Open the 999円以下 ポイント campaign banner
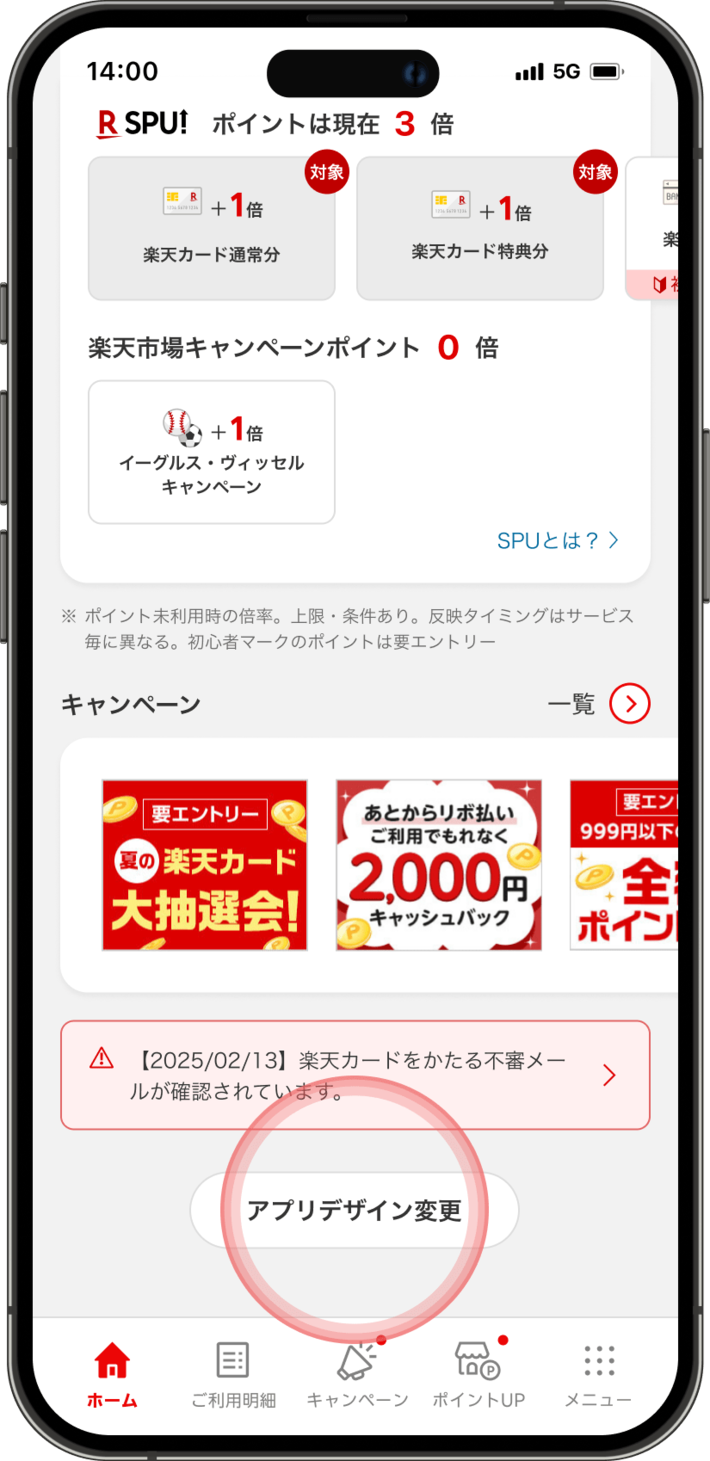Viewport: 710px width, 1461px height. pos(624,865)
